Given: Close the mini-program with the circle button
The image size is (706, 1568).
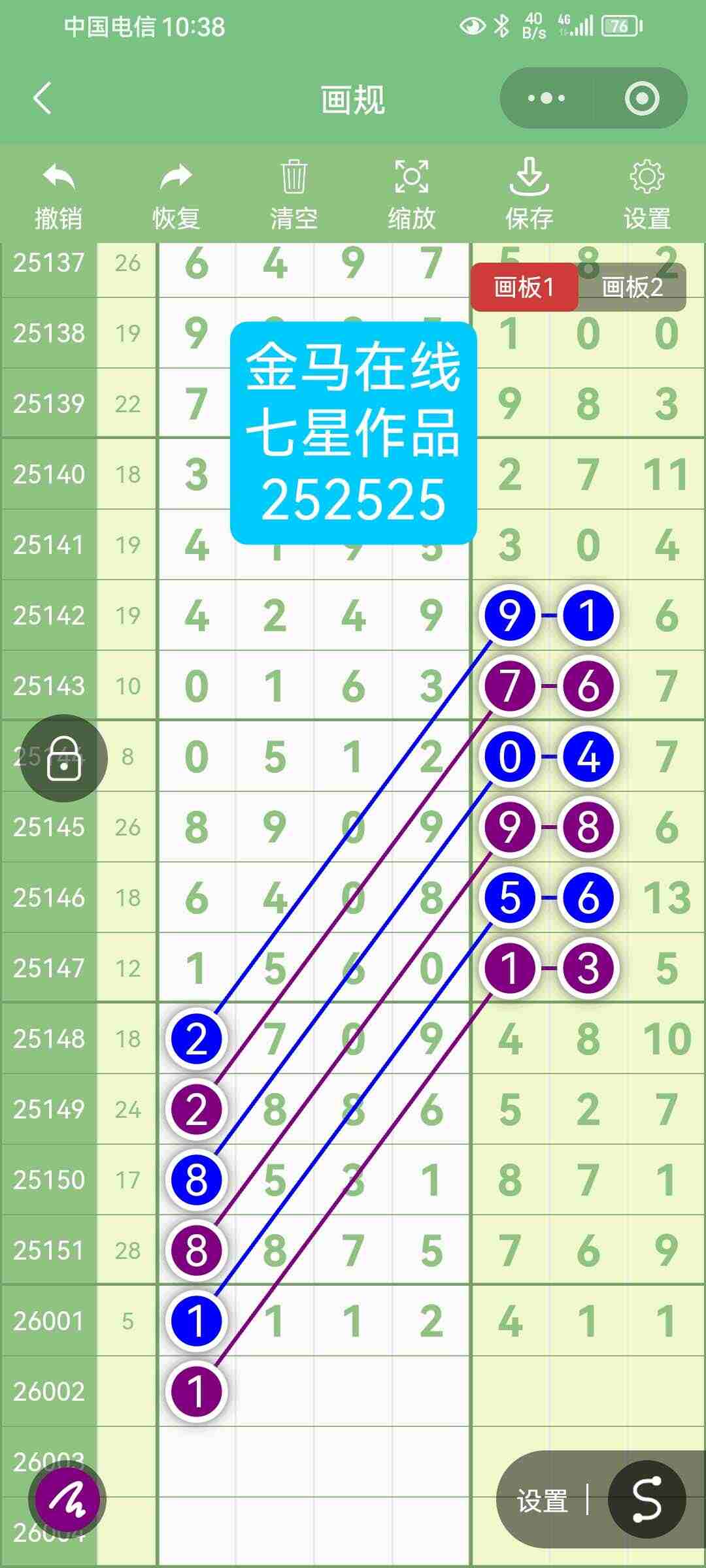Looking at the screenshot, I should click(641, 99).
